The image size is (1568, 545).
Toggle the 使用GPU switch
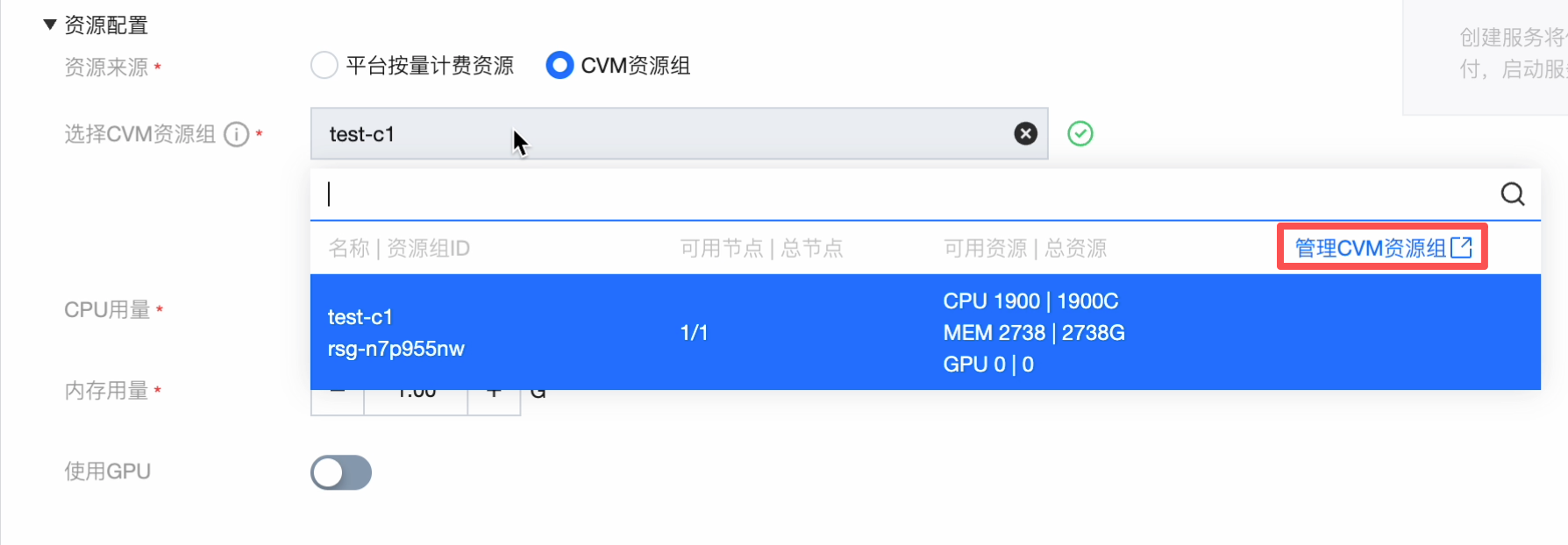341,472
